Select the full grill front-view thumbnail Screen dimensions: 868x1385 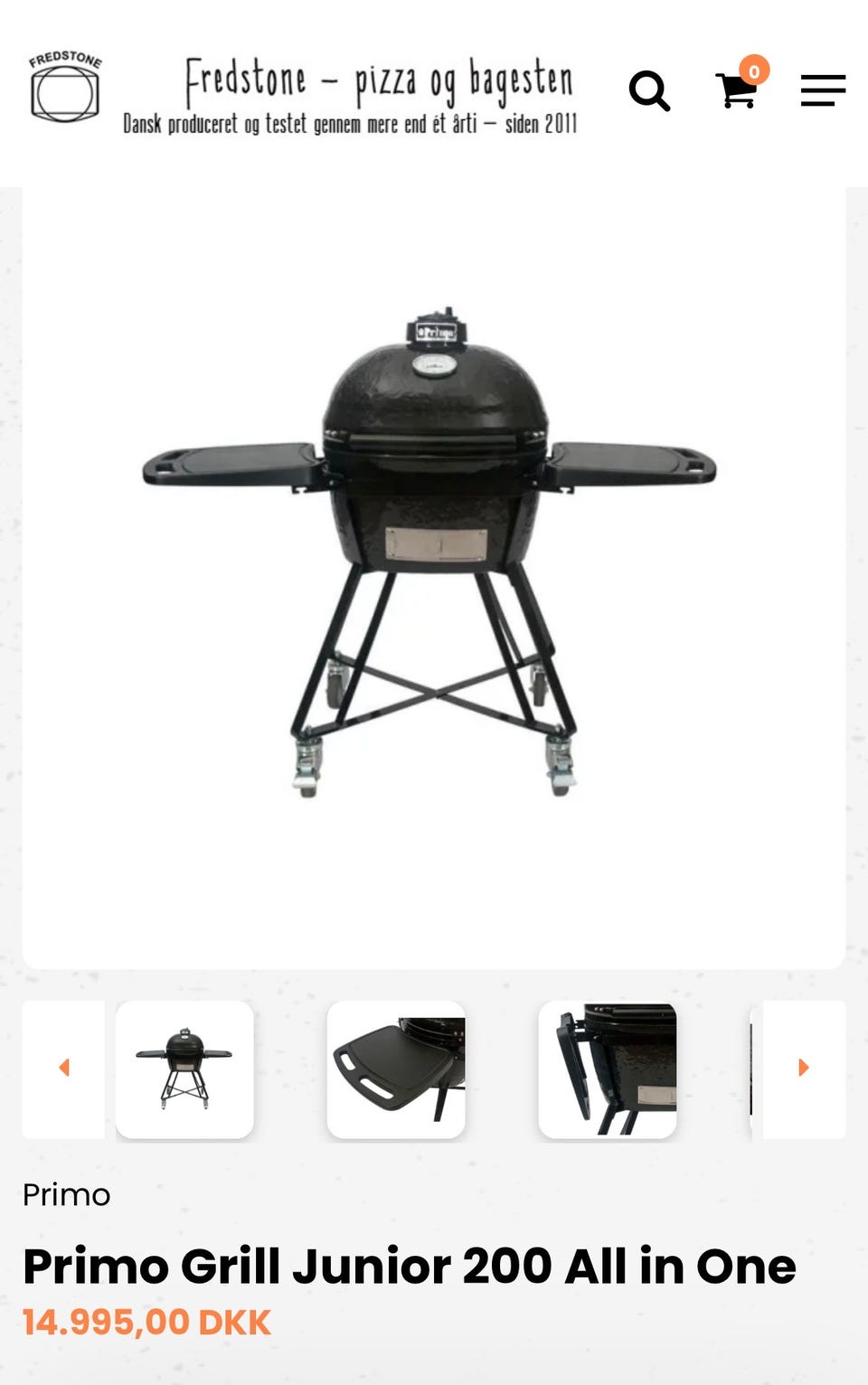(184, 1069)
